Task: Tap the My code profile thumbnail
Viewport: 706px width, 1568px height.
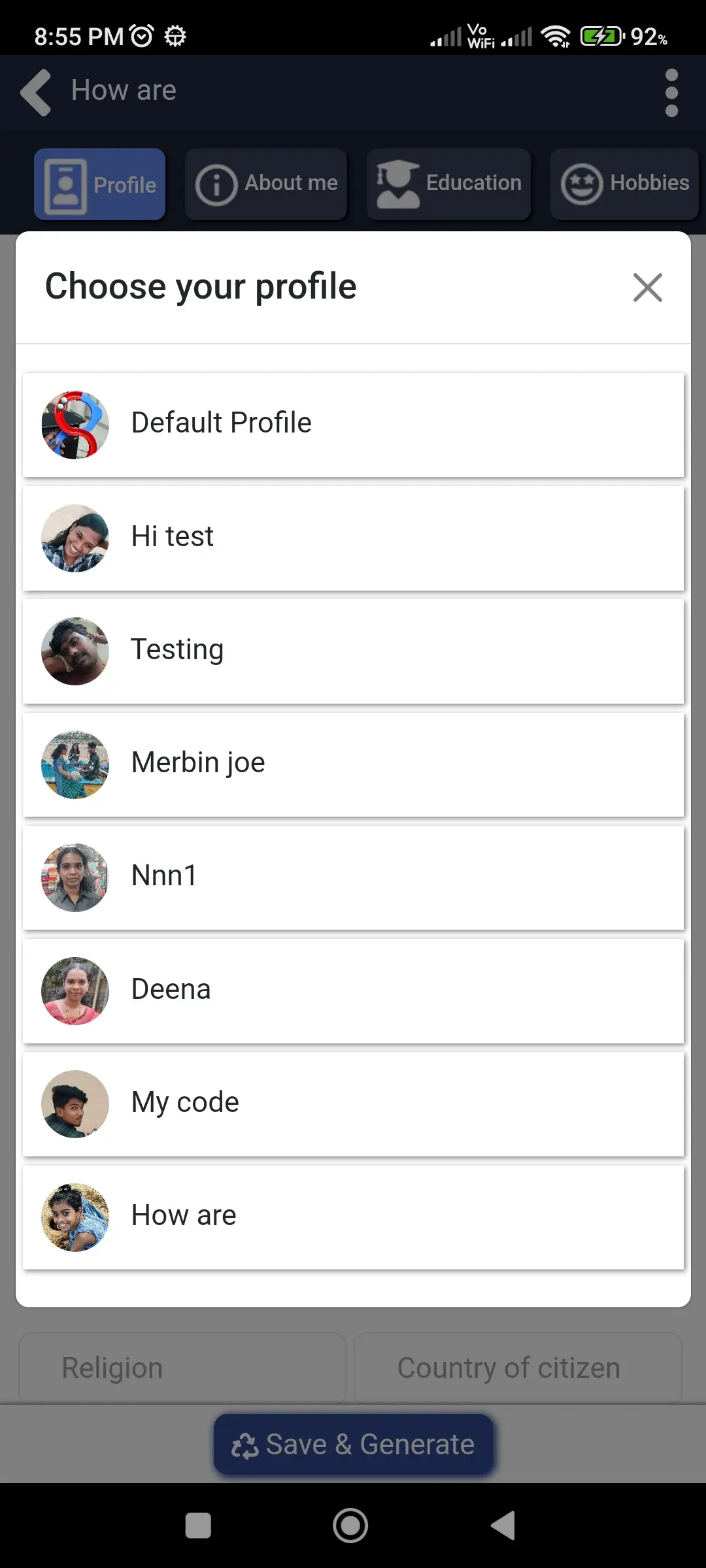Action: click(x=75, y=1103)
